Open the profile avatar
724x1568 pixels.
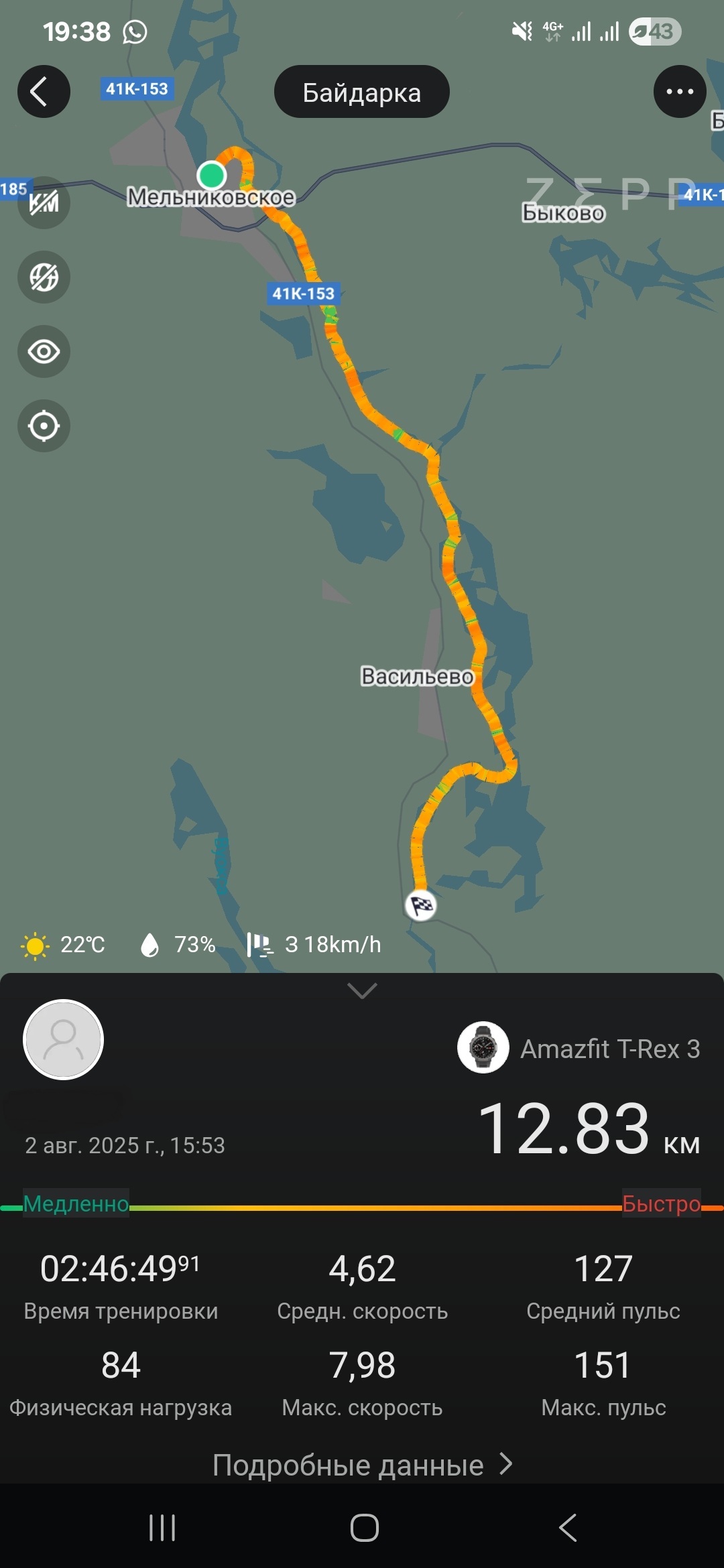63,1039
